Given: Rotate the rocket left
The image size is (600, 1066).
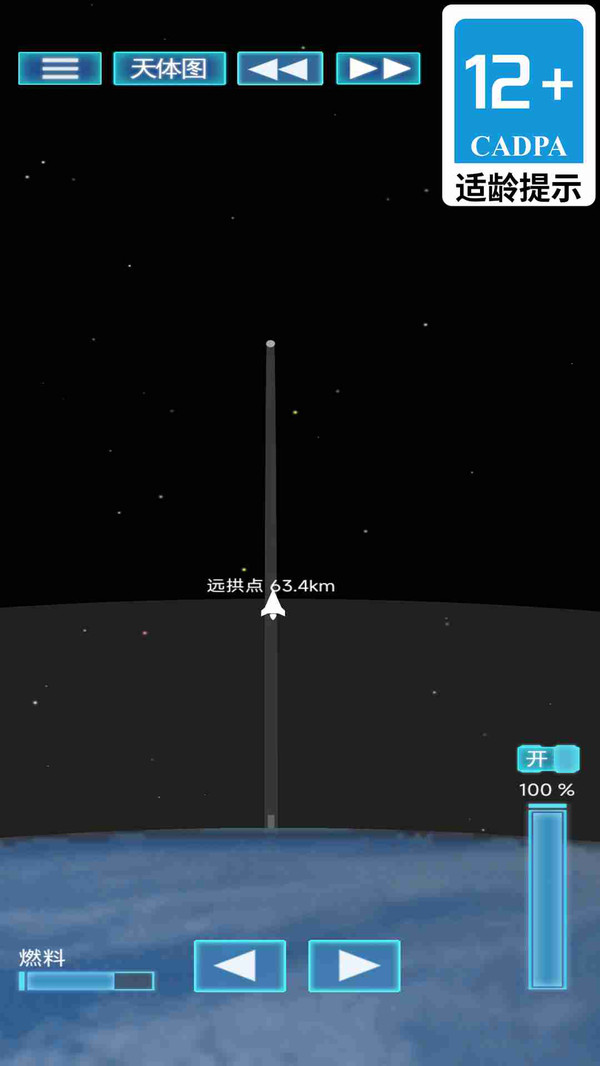Looking at the screenshot, I should (240, 965).
